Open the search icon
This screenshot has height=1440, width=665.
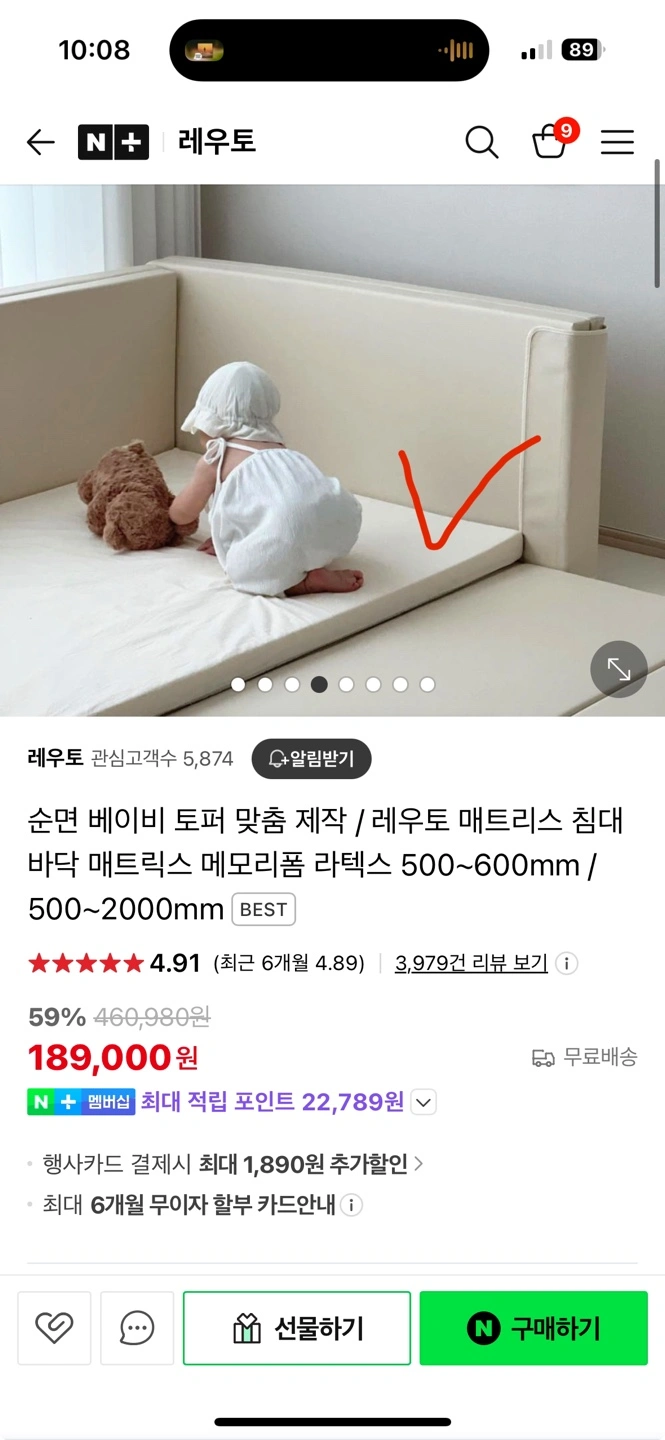click(482, 143)
